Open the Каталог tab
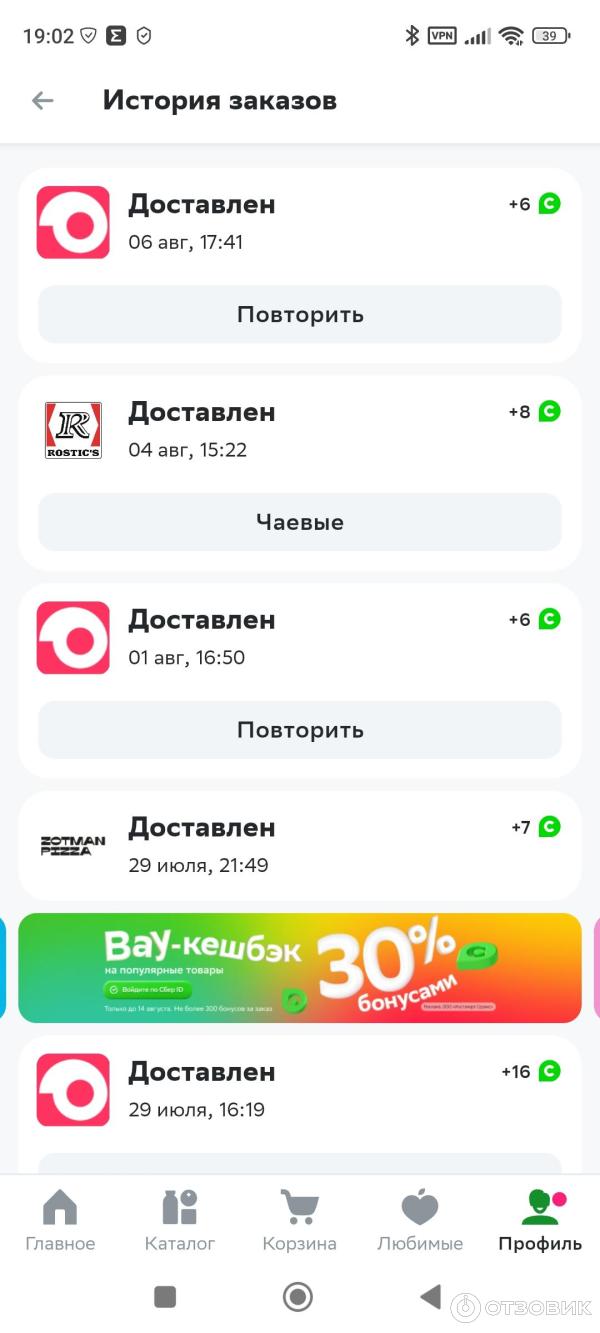 coord(180,1221)
